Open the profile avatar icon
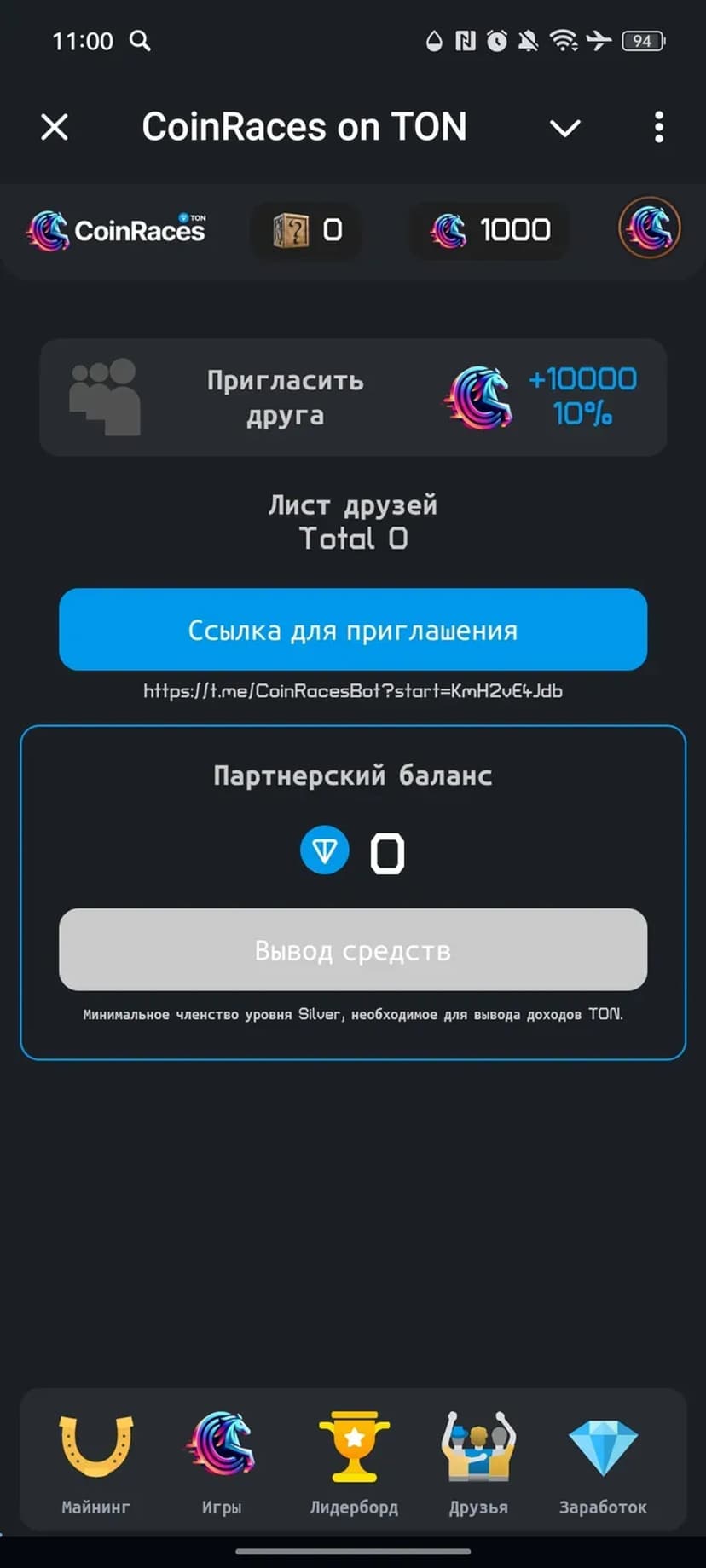Viewport: 706px width, 1568px height. click(x=649, y=228)
